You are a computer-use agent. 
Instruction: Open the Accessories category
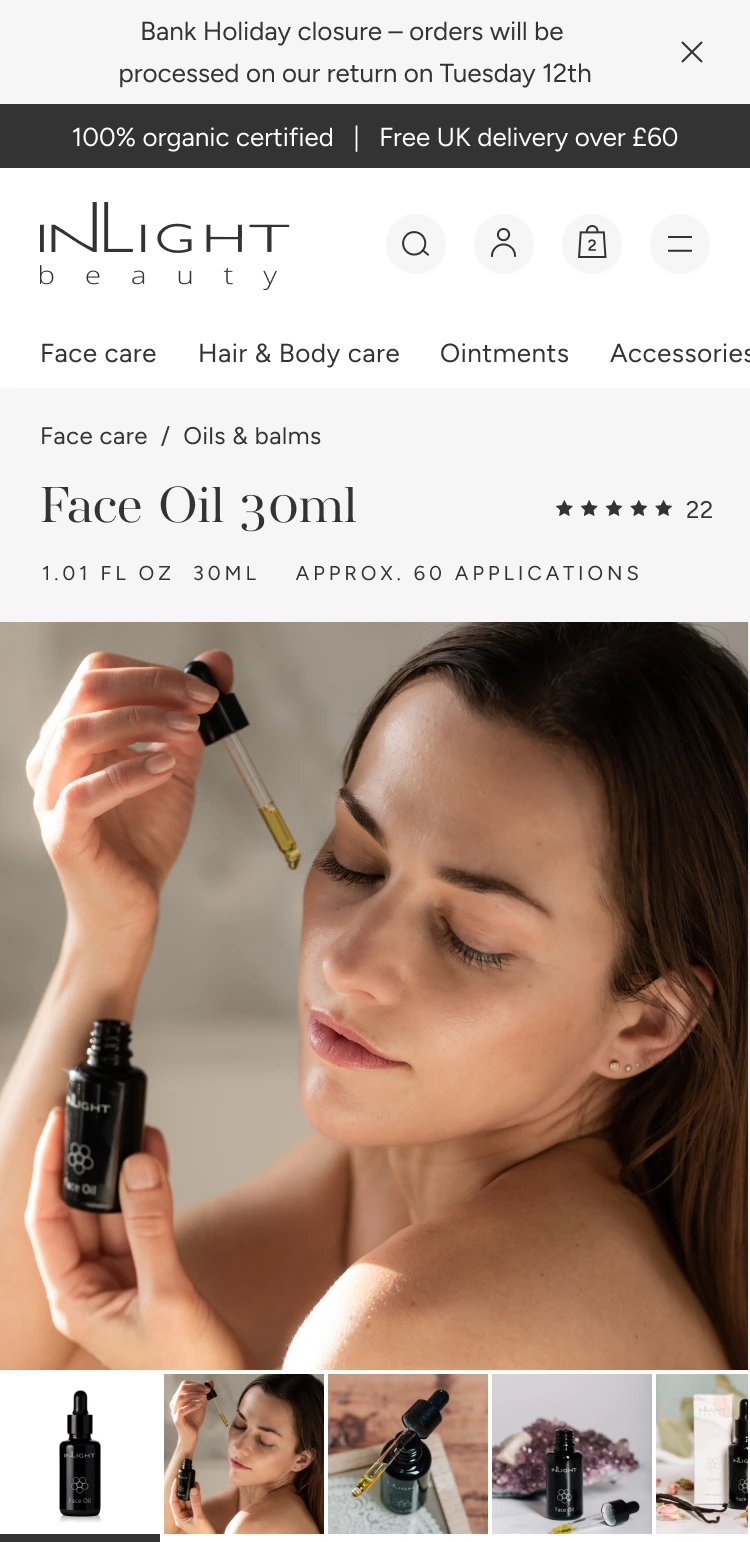[679, 353]
